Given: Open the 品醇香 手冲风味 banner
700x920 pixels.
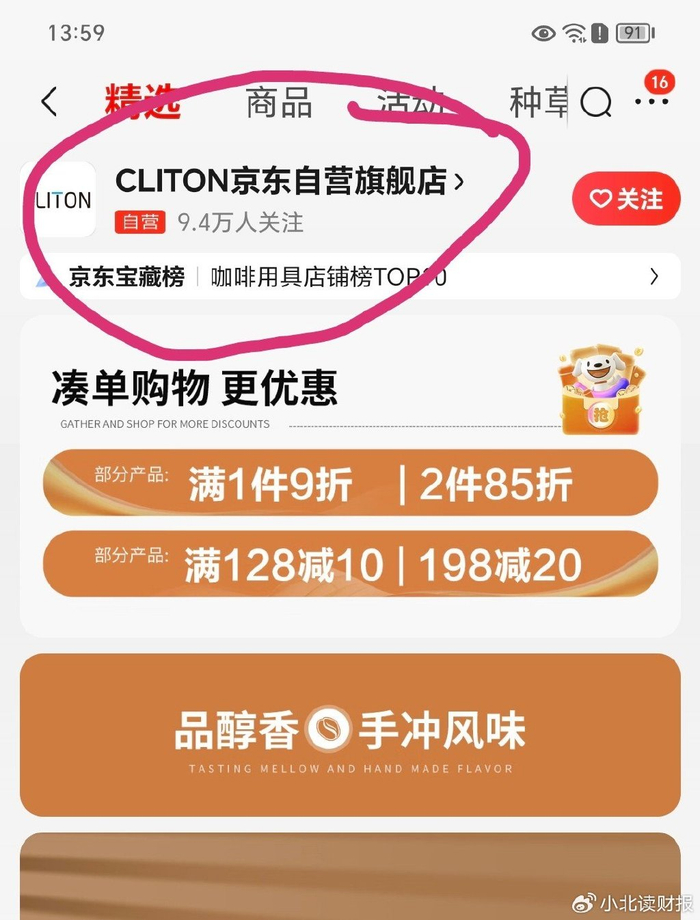Looking at the screenshot, I should (x=350, y=735).
